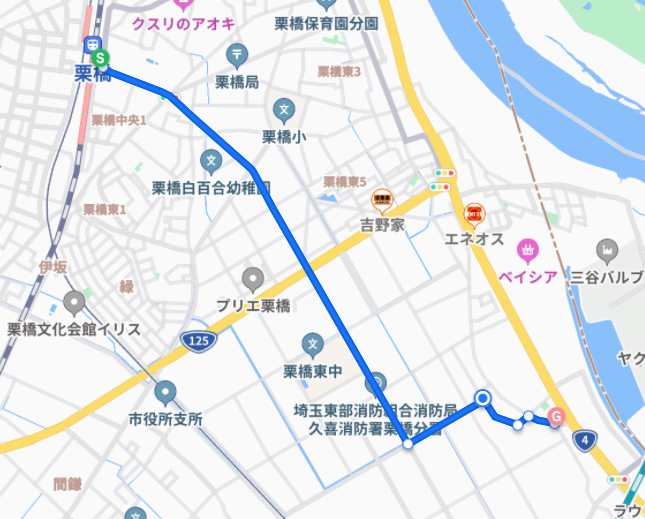The height and width of the screenshot is (519, 645).
Task: Select the プリエ栗橋 location pin
Action: point(253,278)
